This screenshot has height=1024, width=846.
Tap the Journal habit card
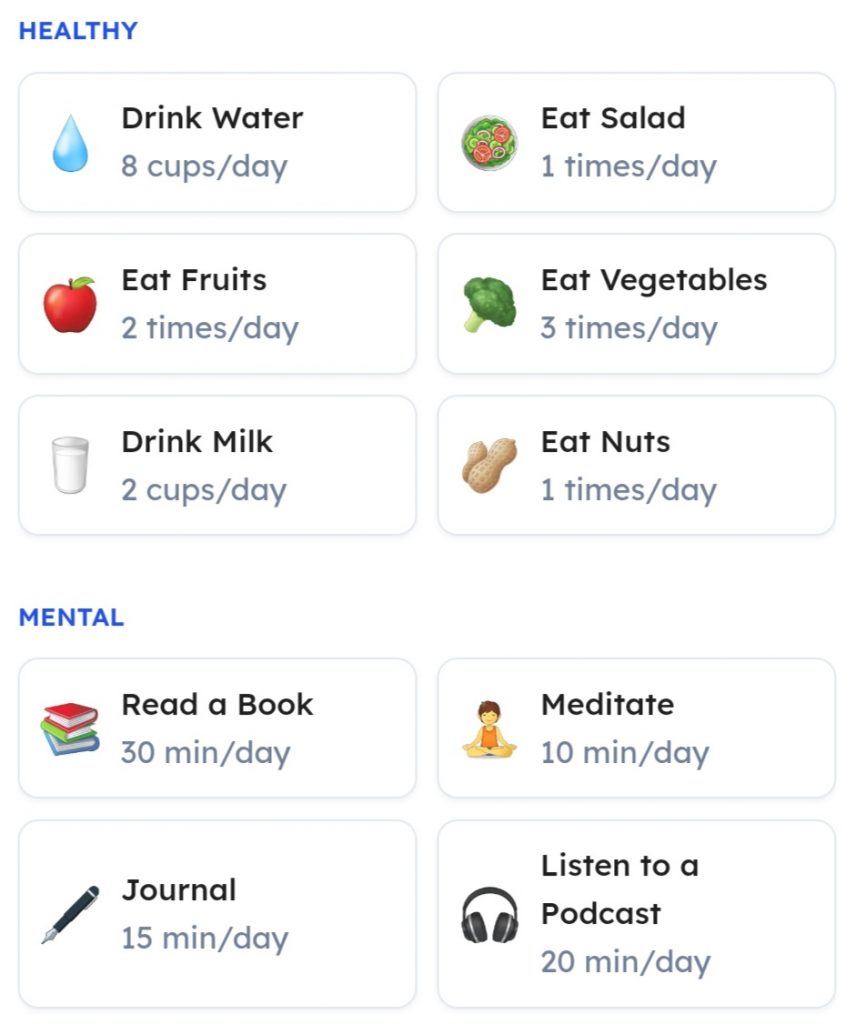[217, 914]
